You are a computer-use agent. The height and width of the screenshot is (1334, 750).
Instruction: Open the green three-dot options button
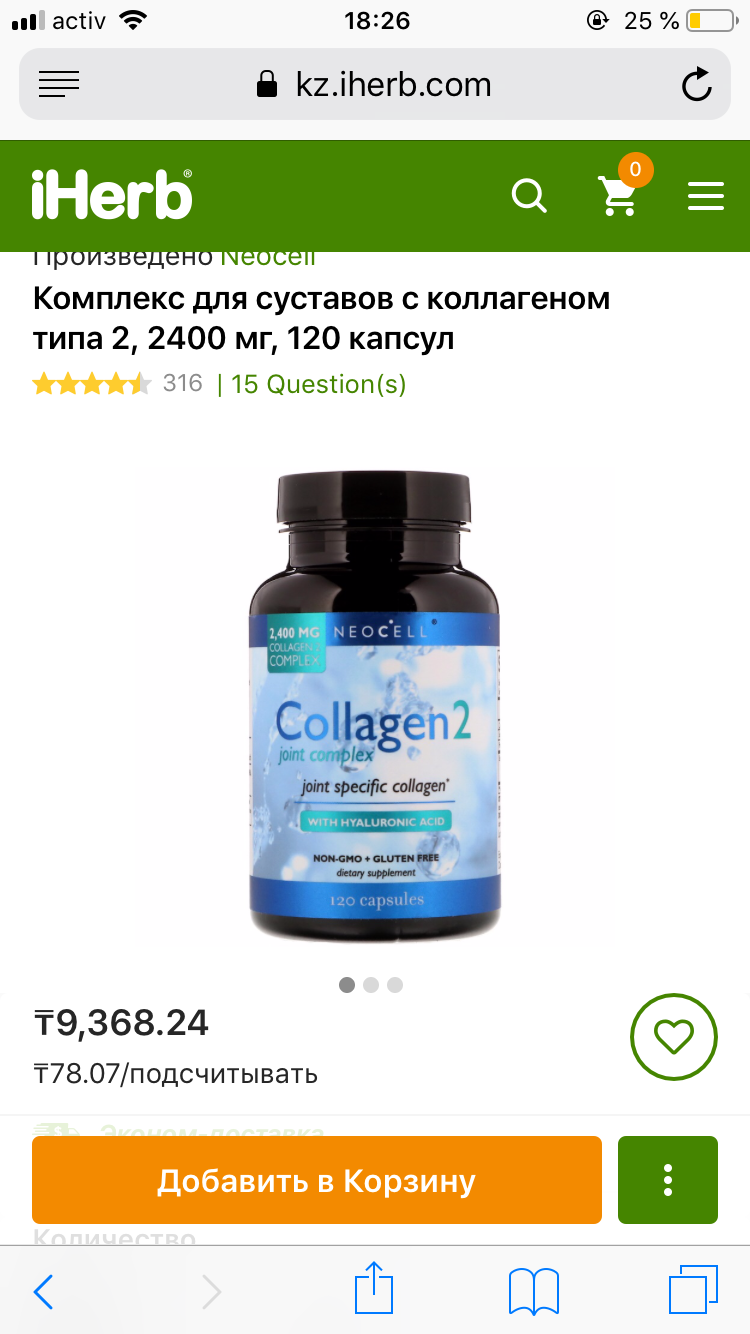[667, 1180]
